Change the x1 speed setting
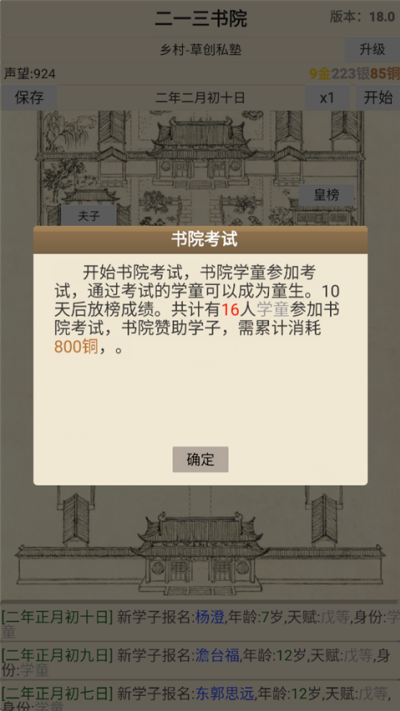The width and height of the screenshot is (400, 711). pyautogui.click(x=327, y=97)
